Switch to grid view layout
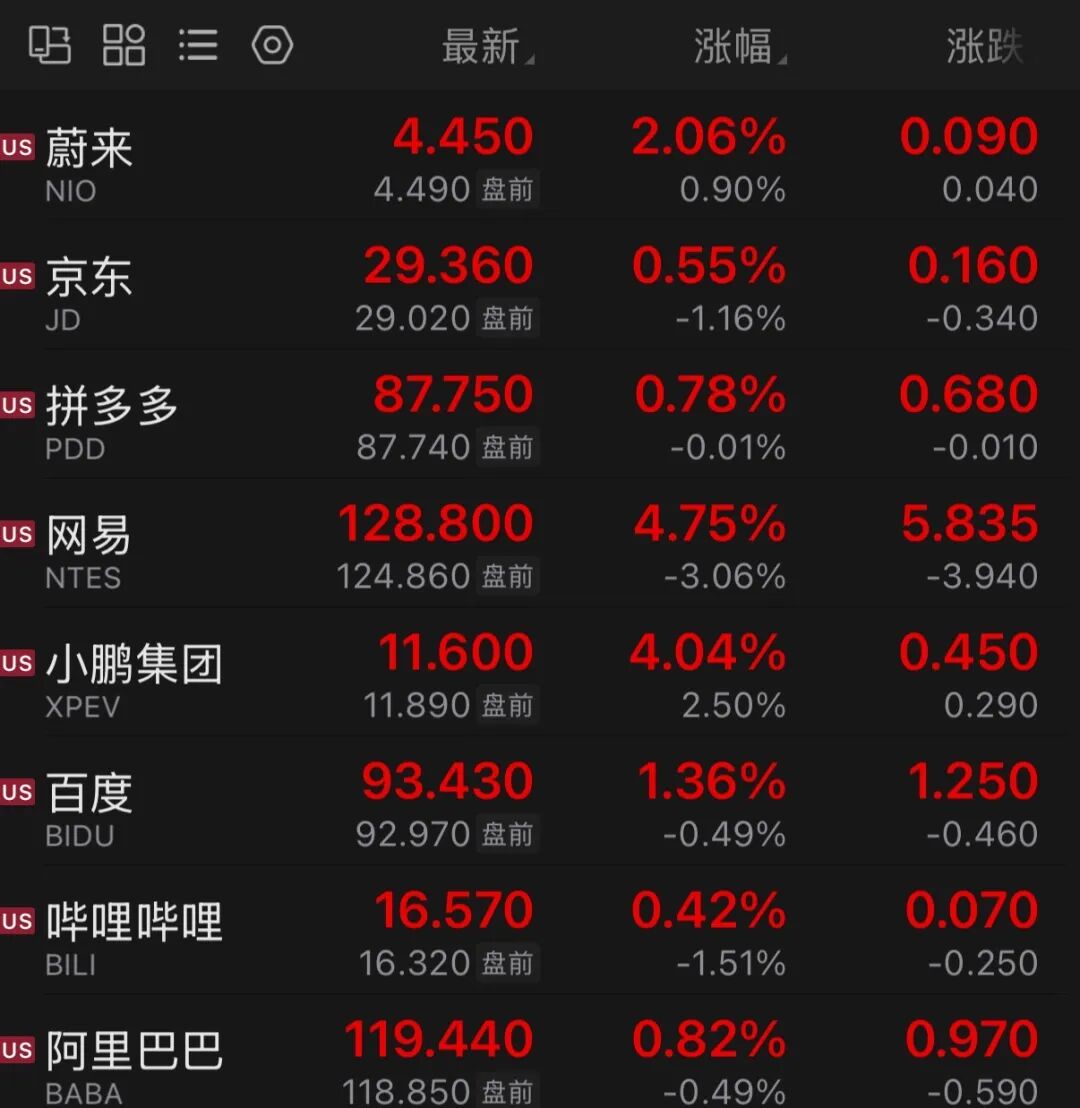The image size is (1080, 1108). [124, 45]
